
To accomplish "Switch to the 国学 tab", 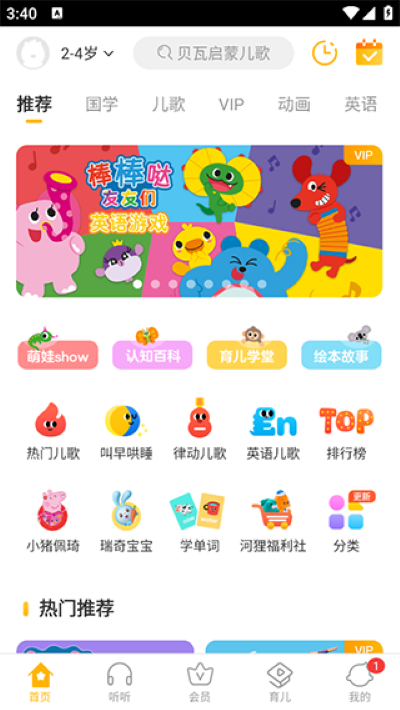I will point(101,104).
